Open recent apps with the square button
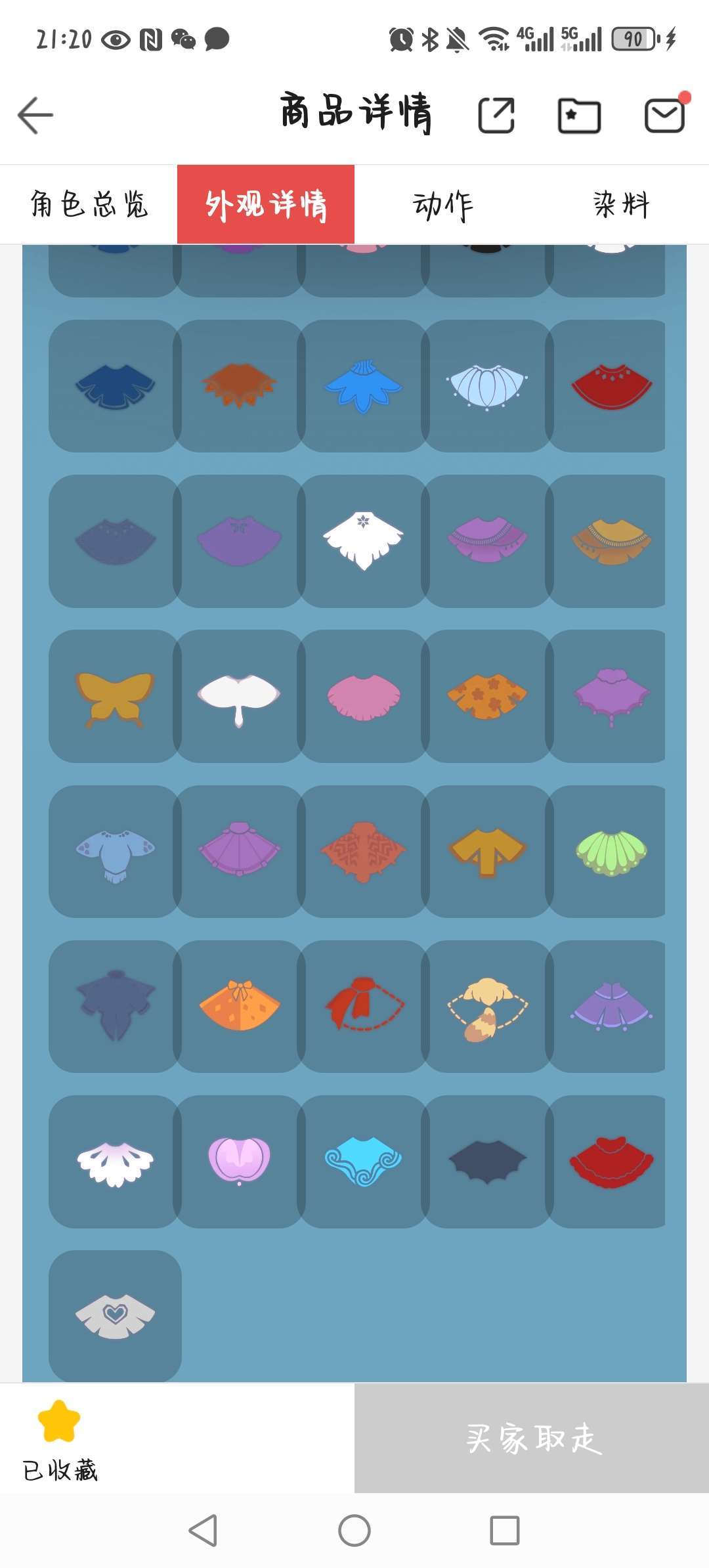 pos(505,1531)
